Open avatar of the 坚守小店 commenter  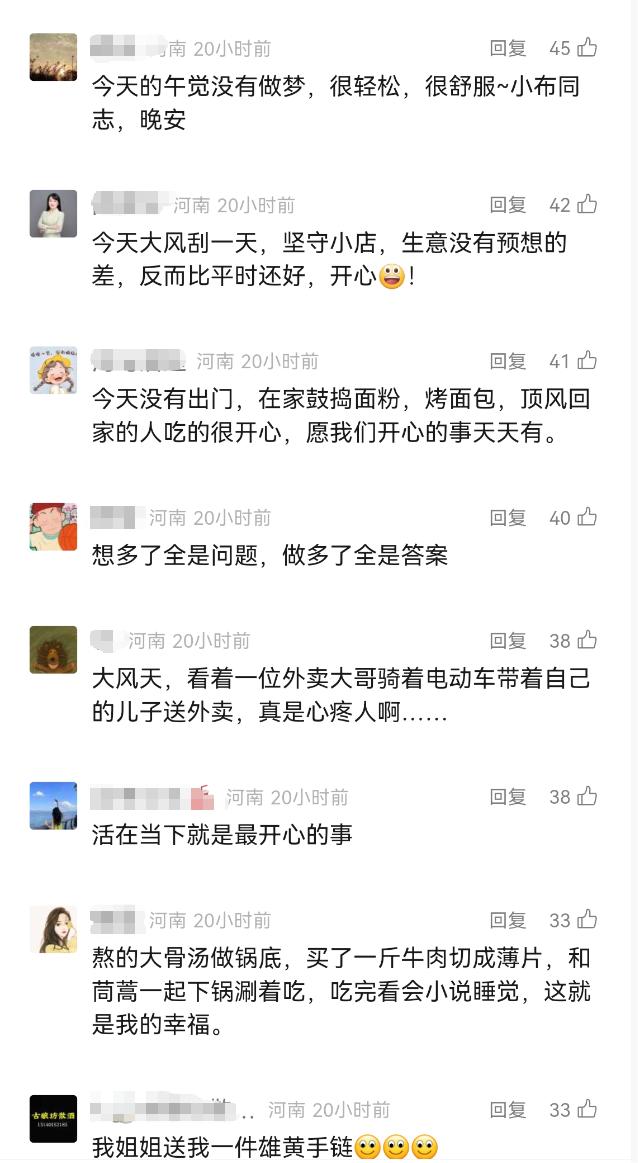[x=53, y=213]
